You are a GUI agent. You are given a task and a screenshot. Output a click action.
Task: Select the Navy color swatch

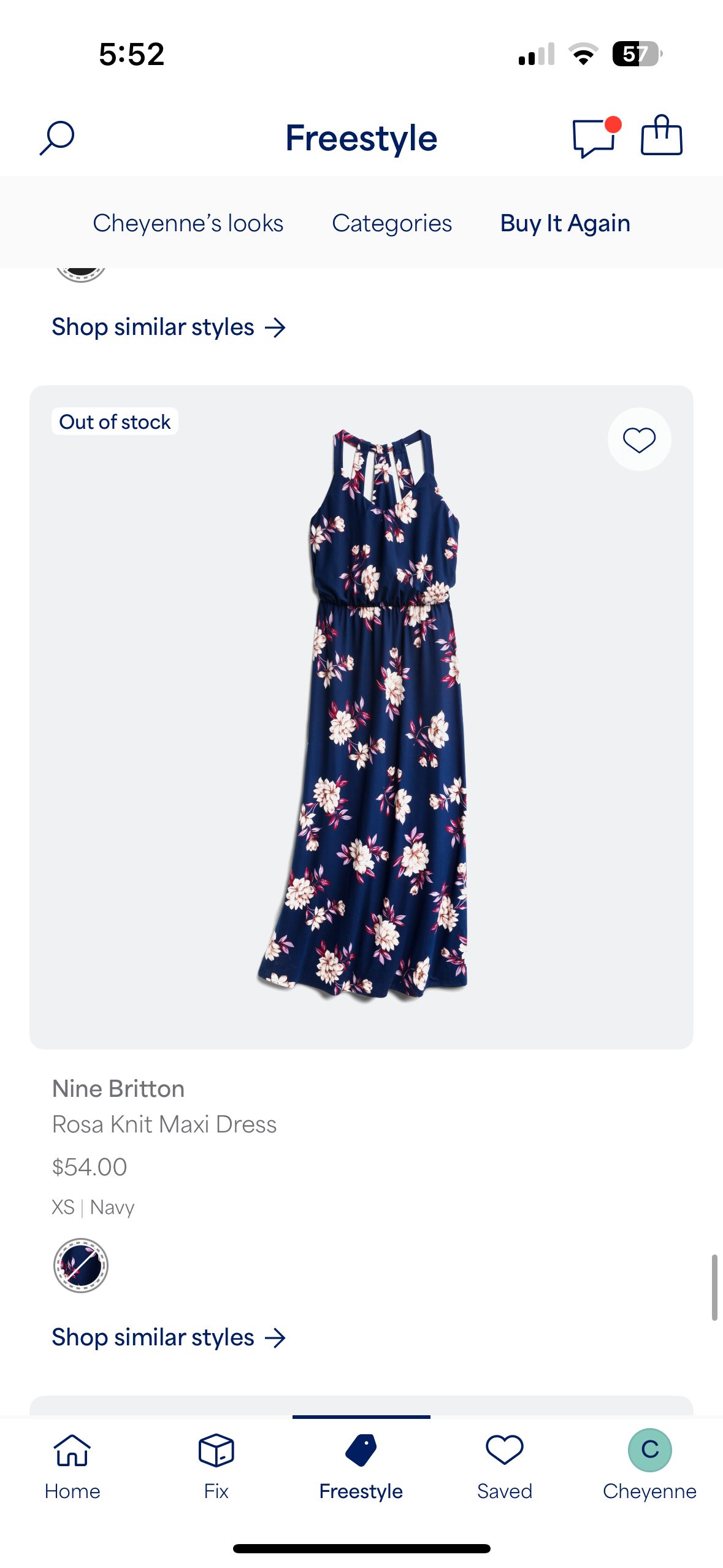(x=80, y=1266)
